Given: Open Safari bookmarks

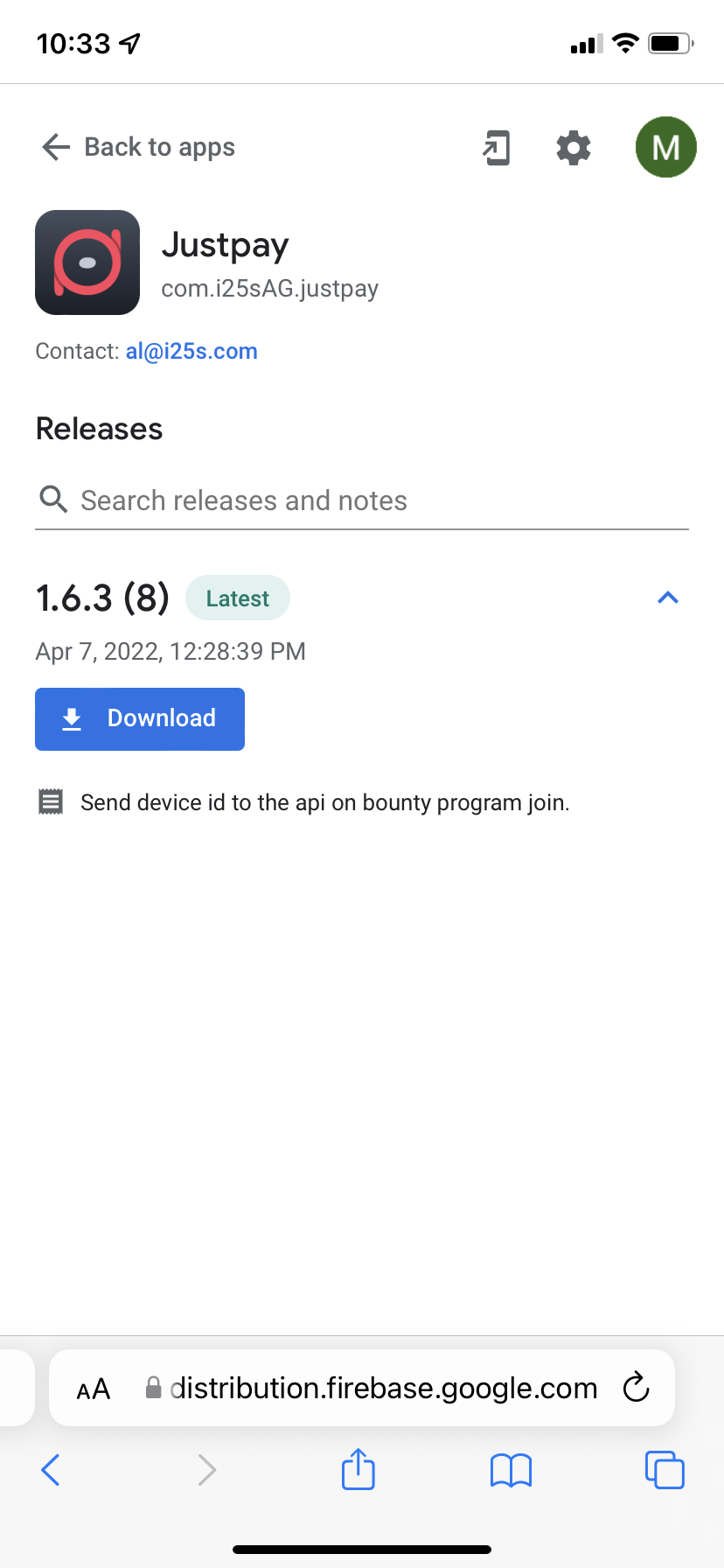Looking at the screenshot, I should pos(512,1470).
